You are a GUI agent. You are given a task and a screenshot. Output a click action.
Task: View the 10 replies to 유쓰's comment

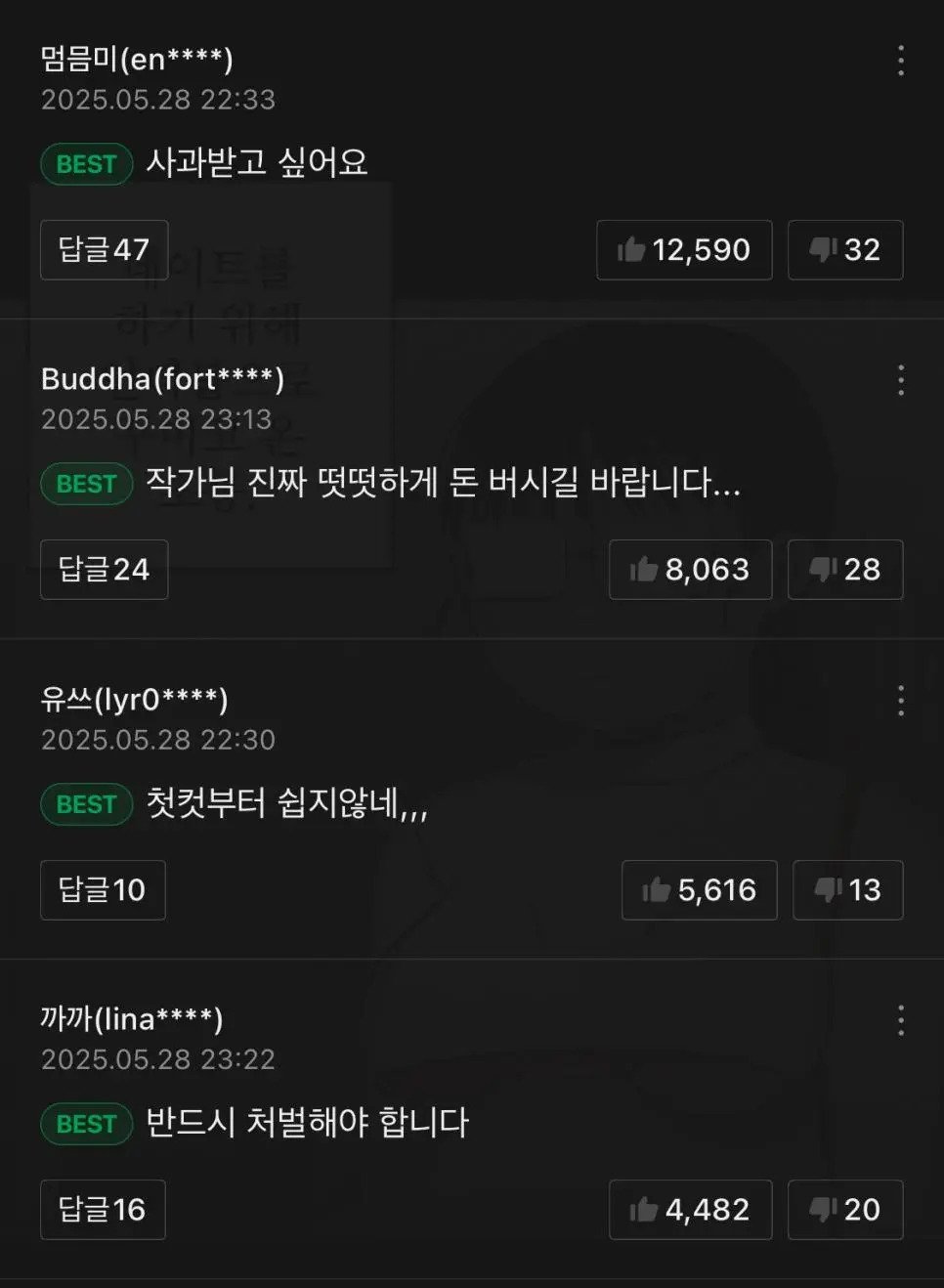click(x=103, y=890)
